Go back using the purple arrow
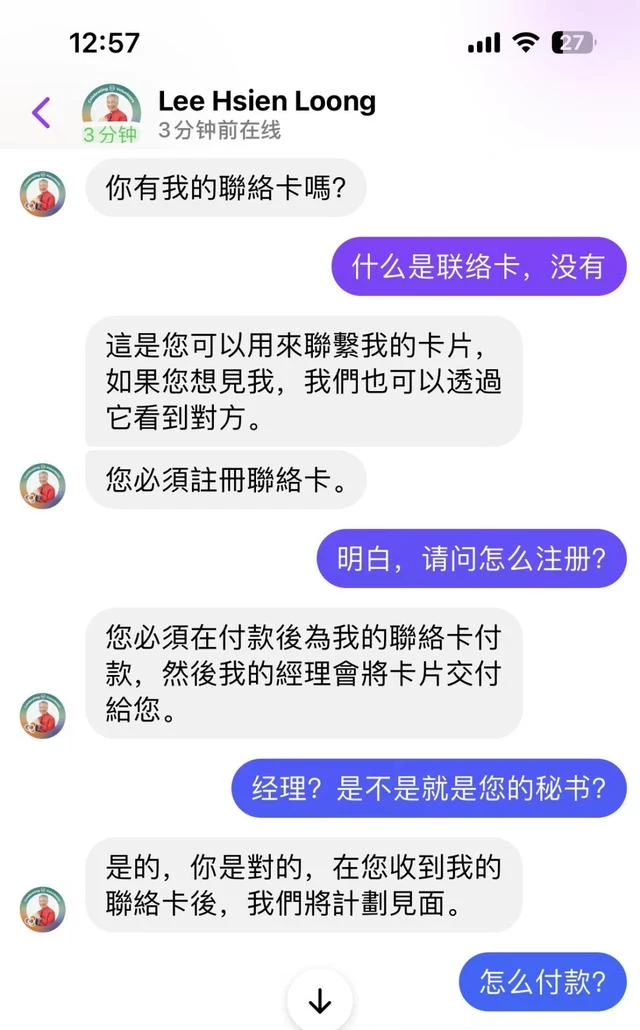Screen dimensions: 640x1030 pos(41,113)
